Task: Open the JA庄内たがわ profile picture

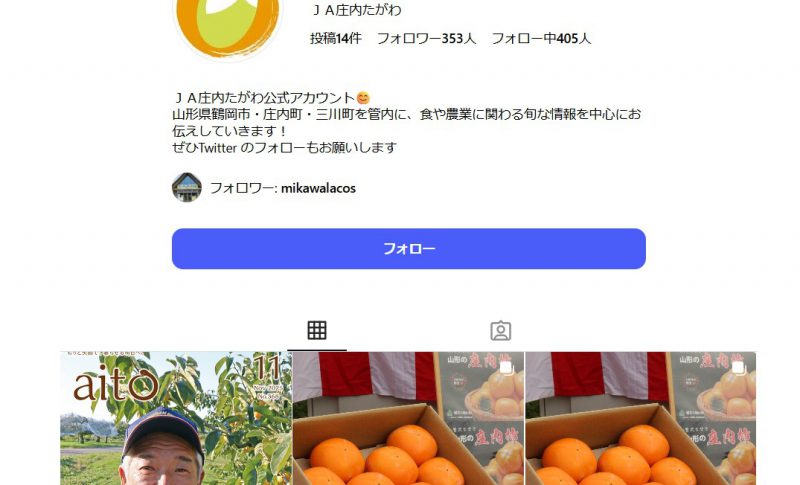Action: [225, 20]
